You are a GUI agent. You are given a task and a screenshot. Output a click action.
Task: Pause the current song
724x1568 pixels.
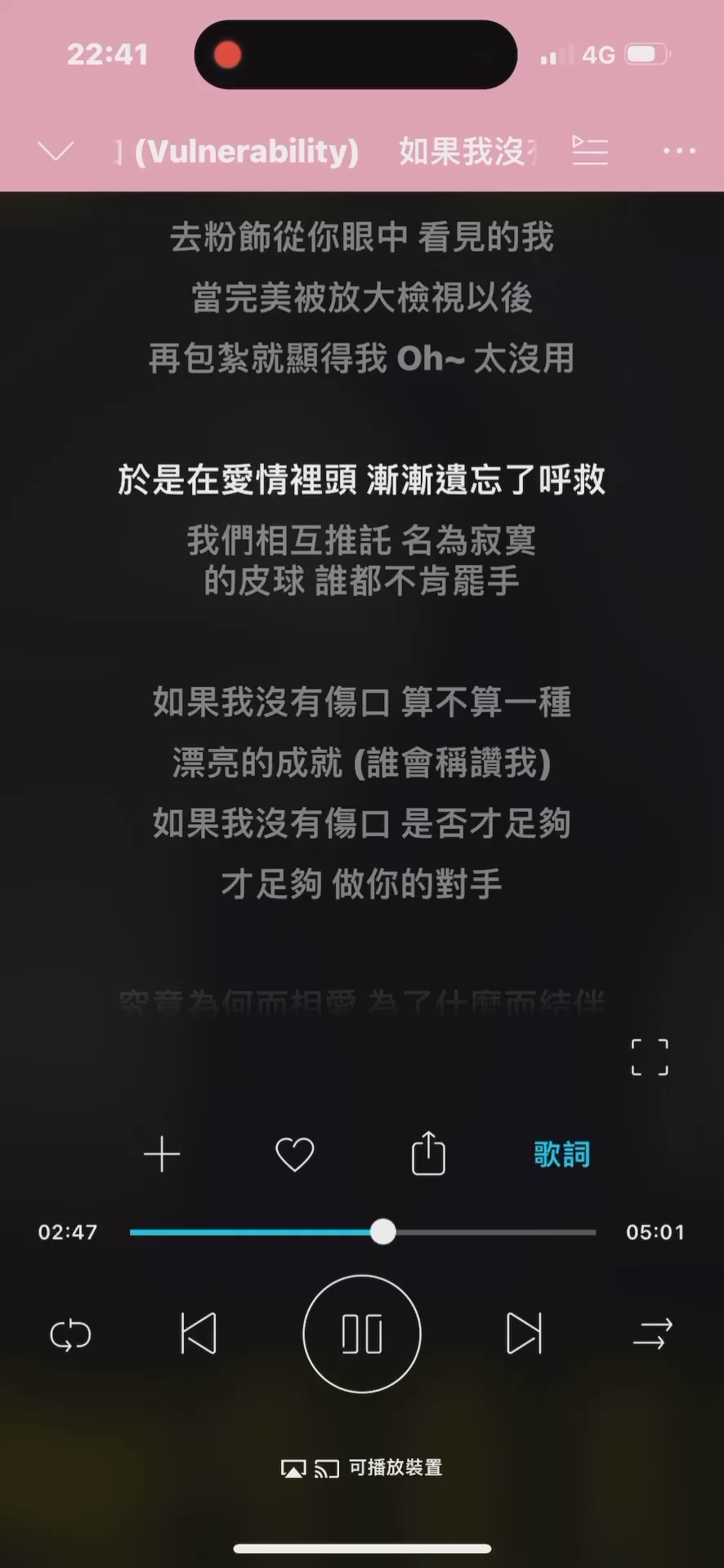[x=362, y=1334]
